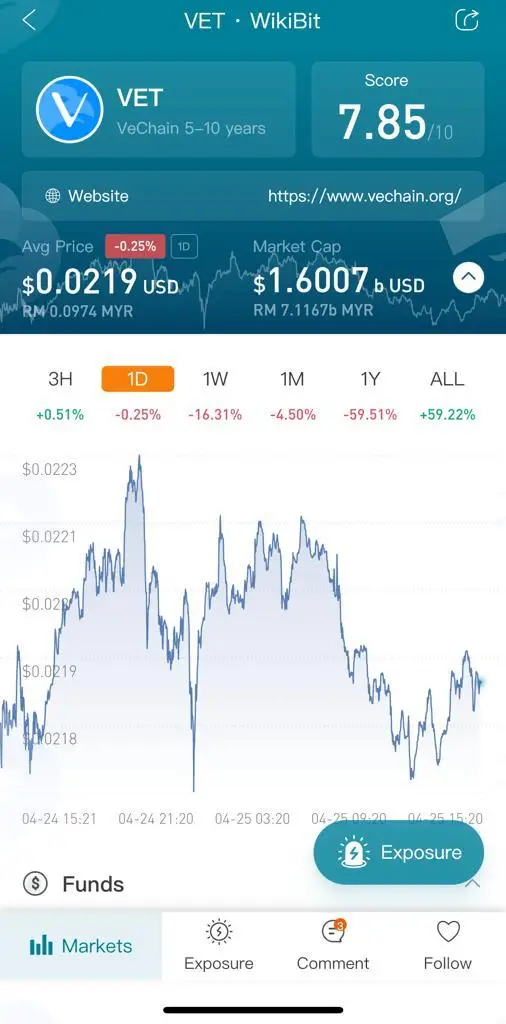506x1024 pixels.
Task: Collapse the price header with the up chevron
Action: 469,279
